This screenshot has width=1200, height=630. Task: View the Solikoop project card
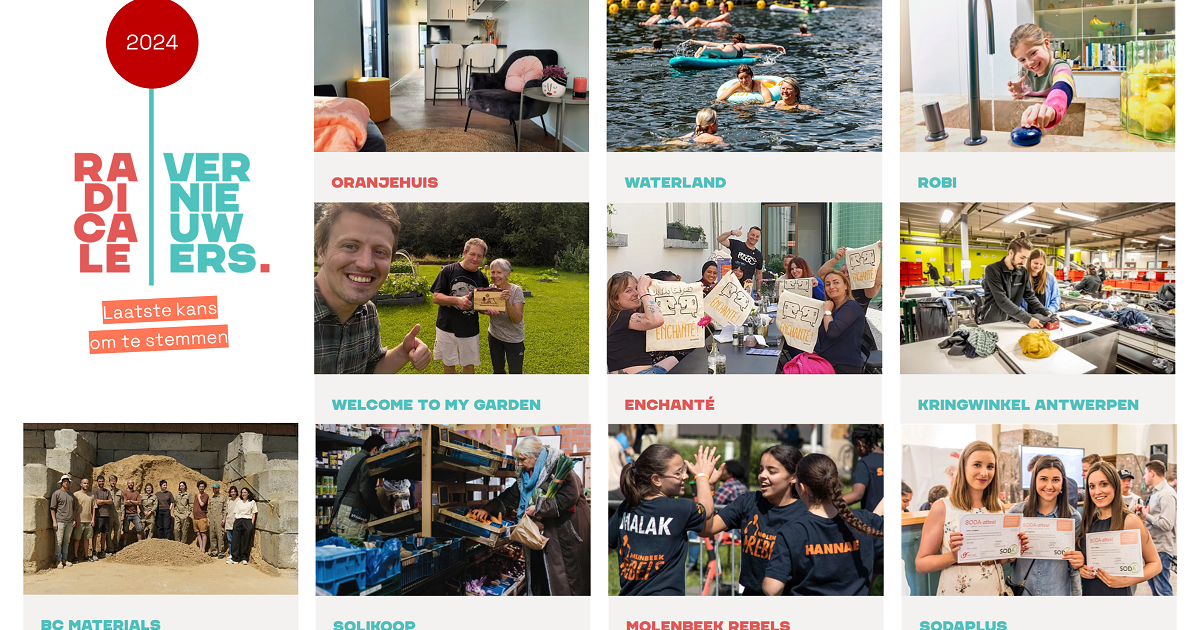452,509
